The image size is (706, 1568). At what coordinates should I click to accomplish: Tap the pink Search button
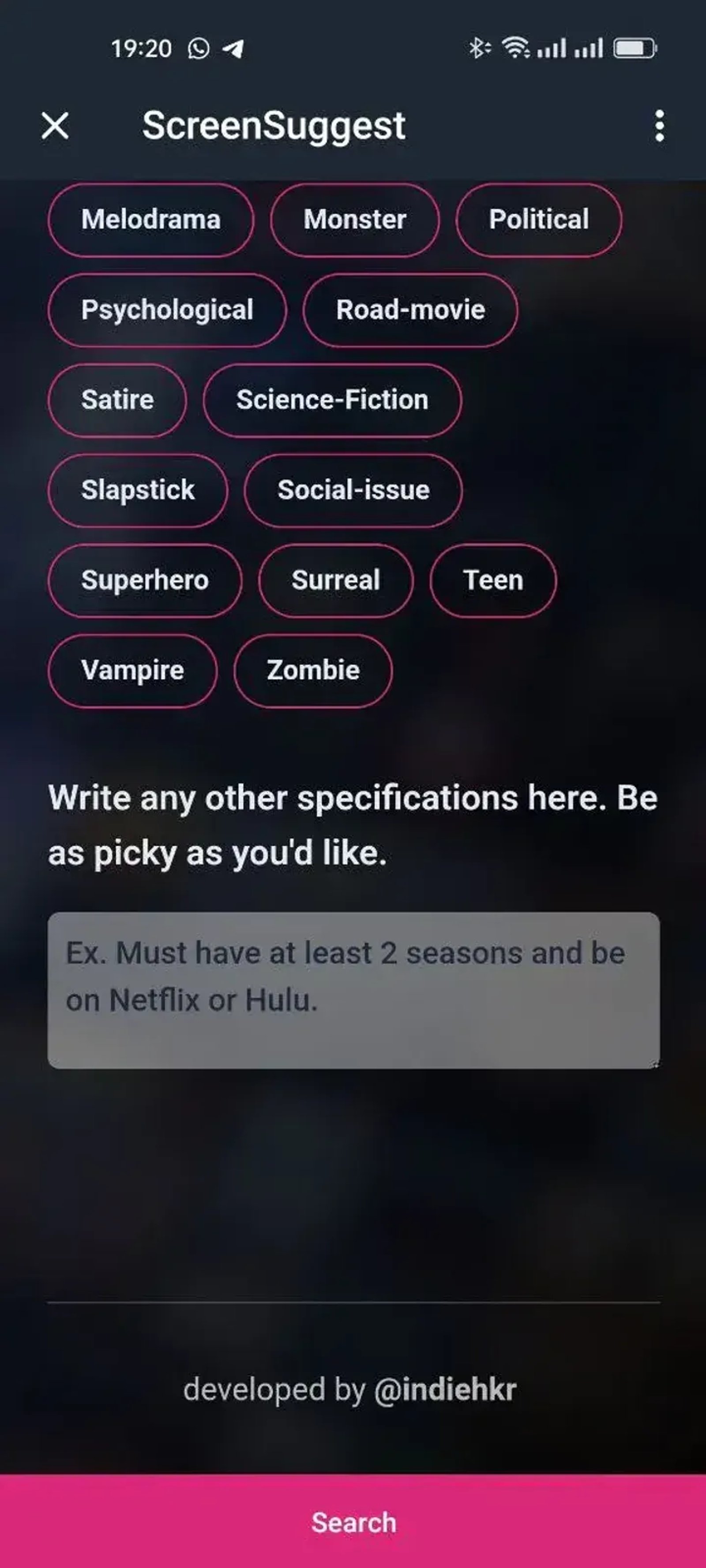click(353, 1522)
